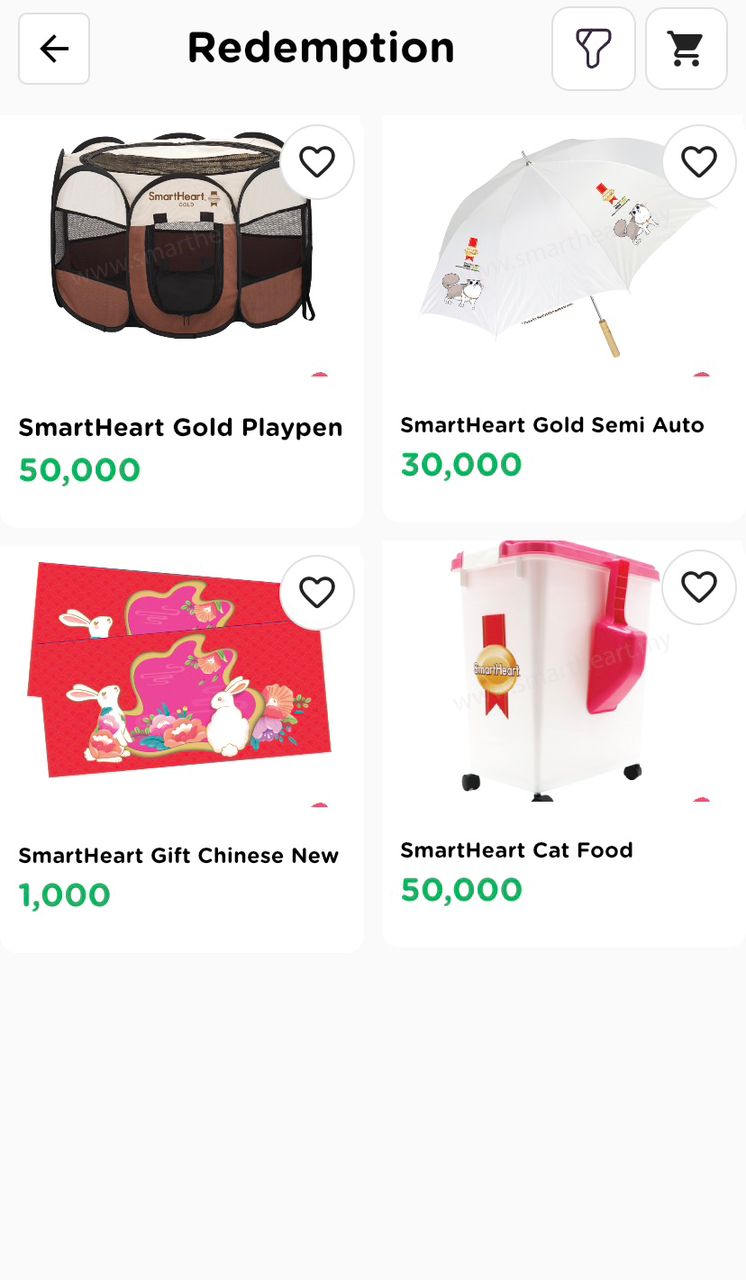Open the filter options

click(x=593, y=48)
